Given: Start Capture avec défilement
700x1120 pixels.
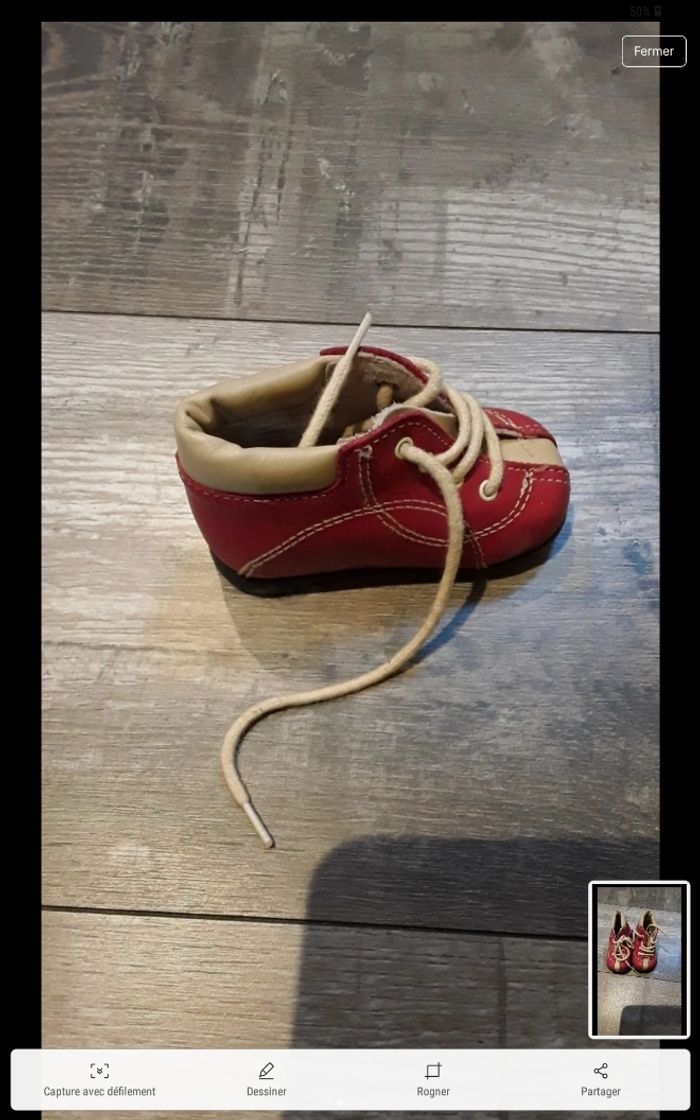Looking at the screenshot, I should click(x=99, y=1079).
